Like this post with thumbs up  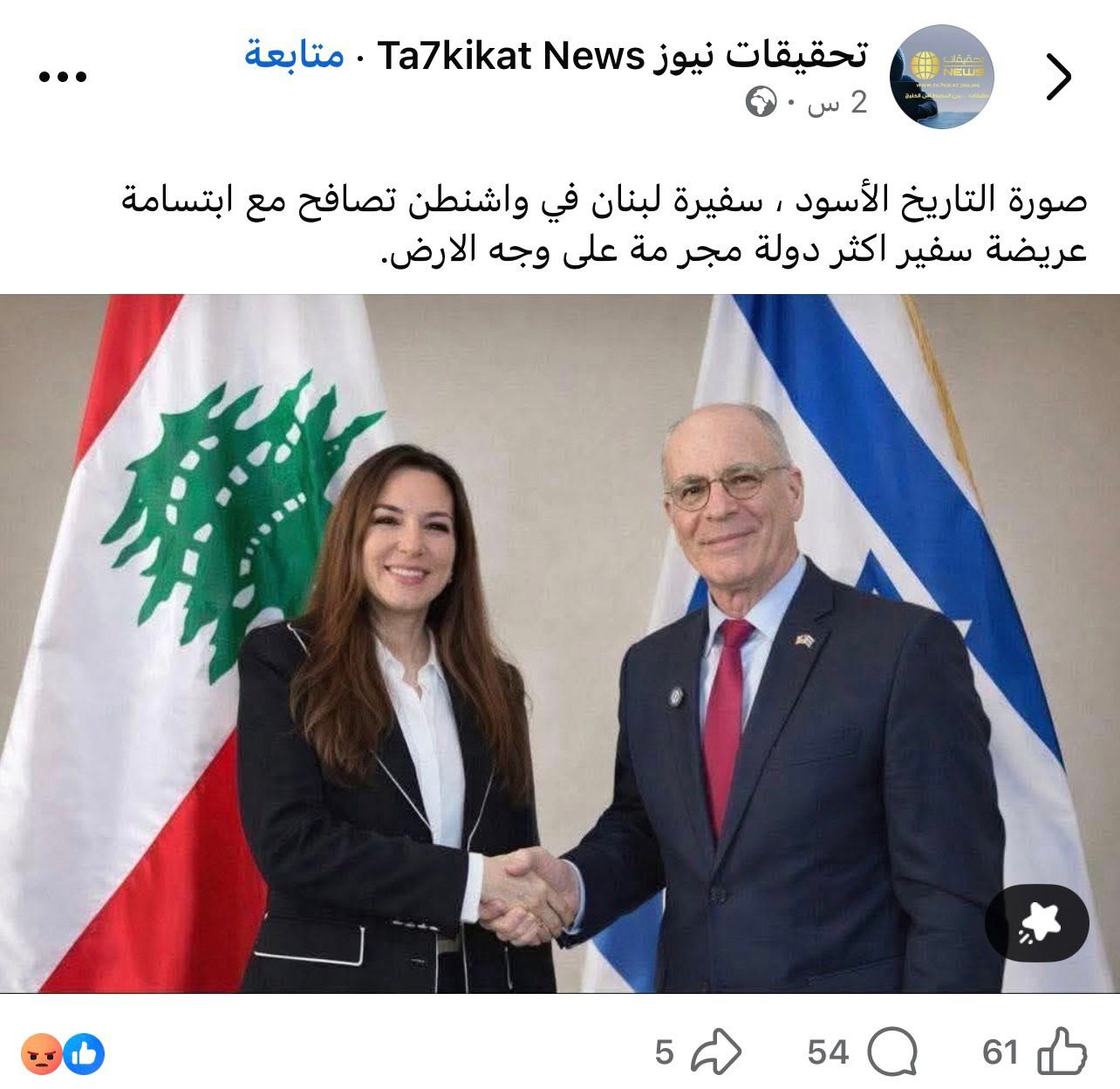pyautogui.click(x=1062, y=1052)
